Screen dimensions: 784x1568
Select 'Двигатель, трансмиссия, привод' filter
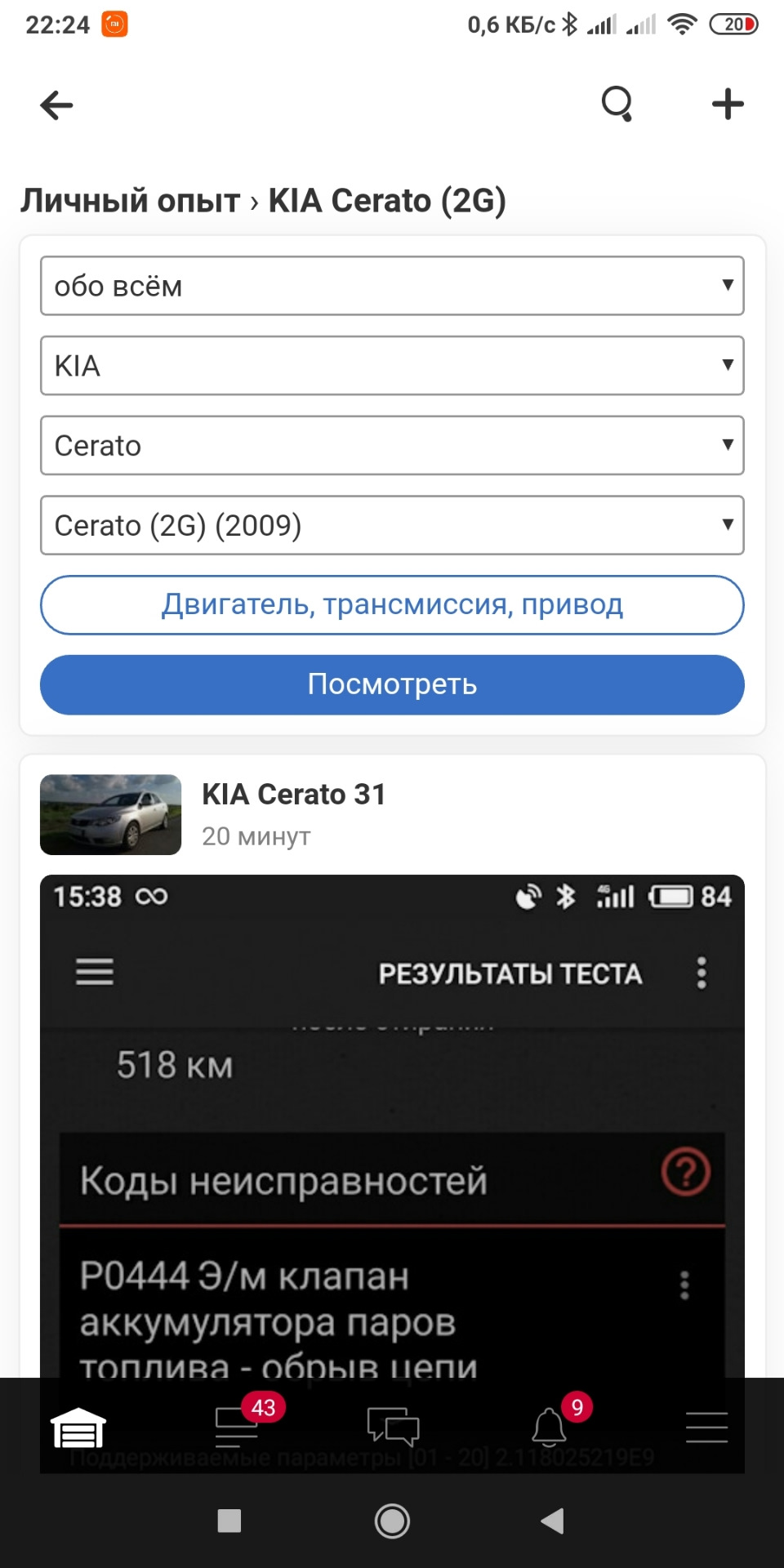pos(391,604)
